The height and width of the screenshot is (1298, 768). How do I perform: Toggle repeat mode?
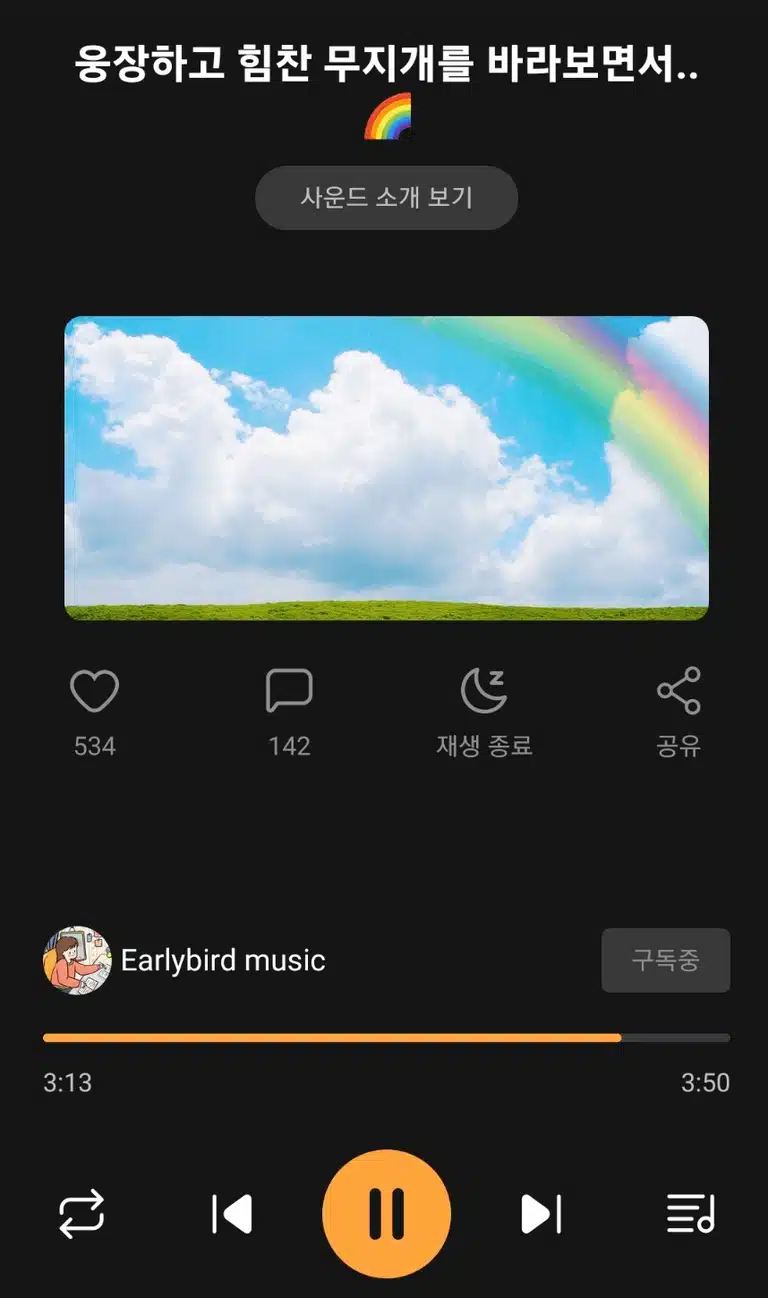click(x=82, y=1214)
